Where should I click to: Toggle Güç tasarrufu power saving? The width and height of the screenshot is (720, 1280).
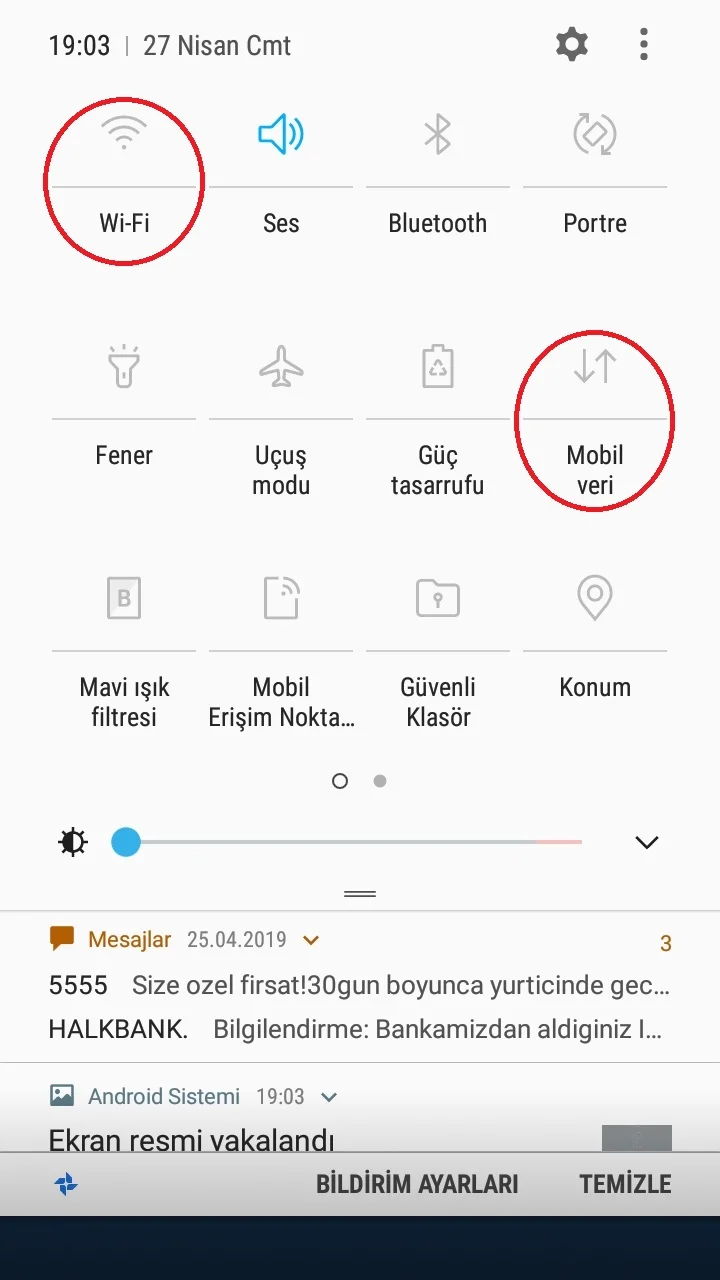(438, 366)
